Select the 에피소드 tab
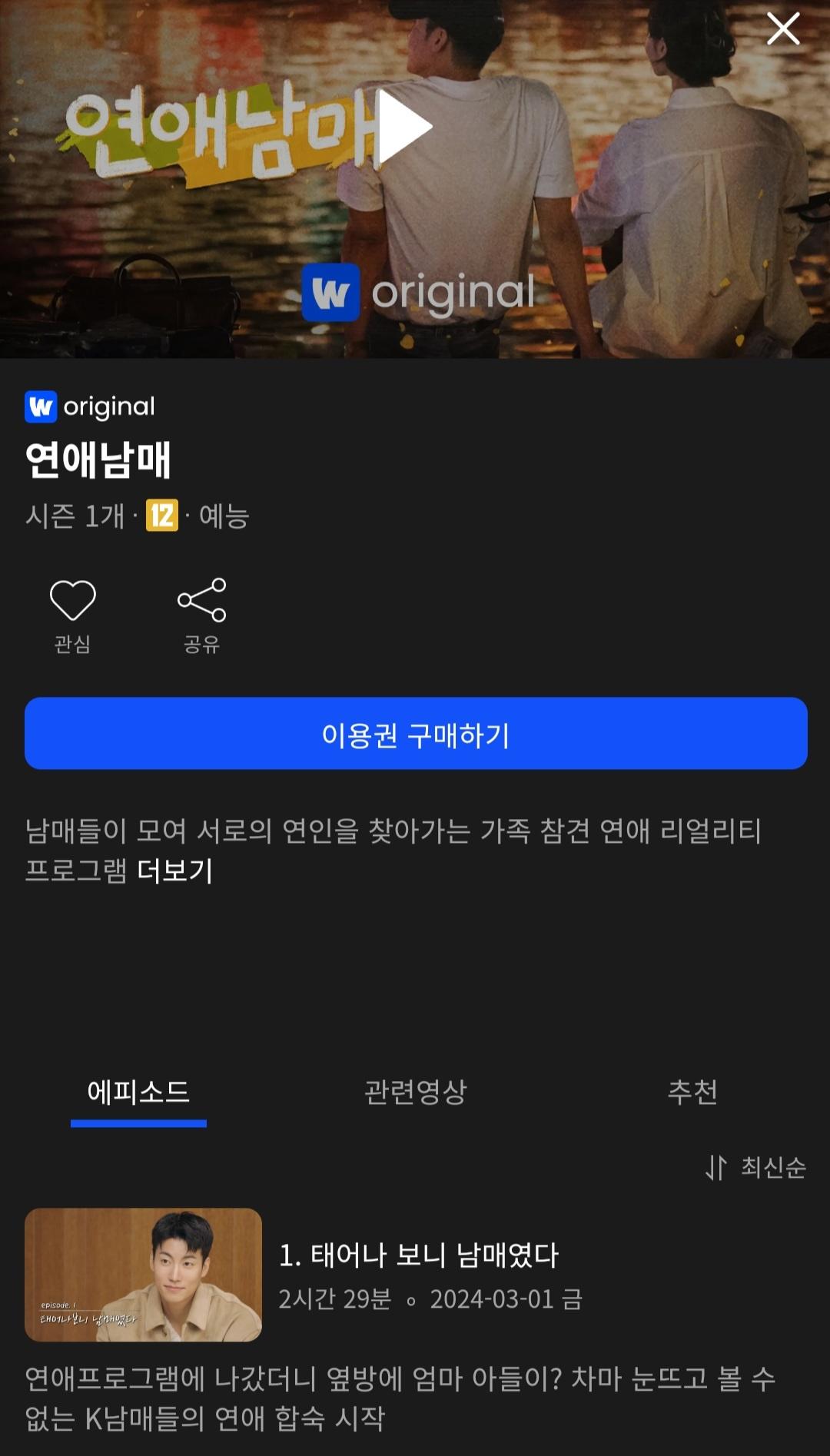 [x=138, y=1092]
